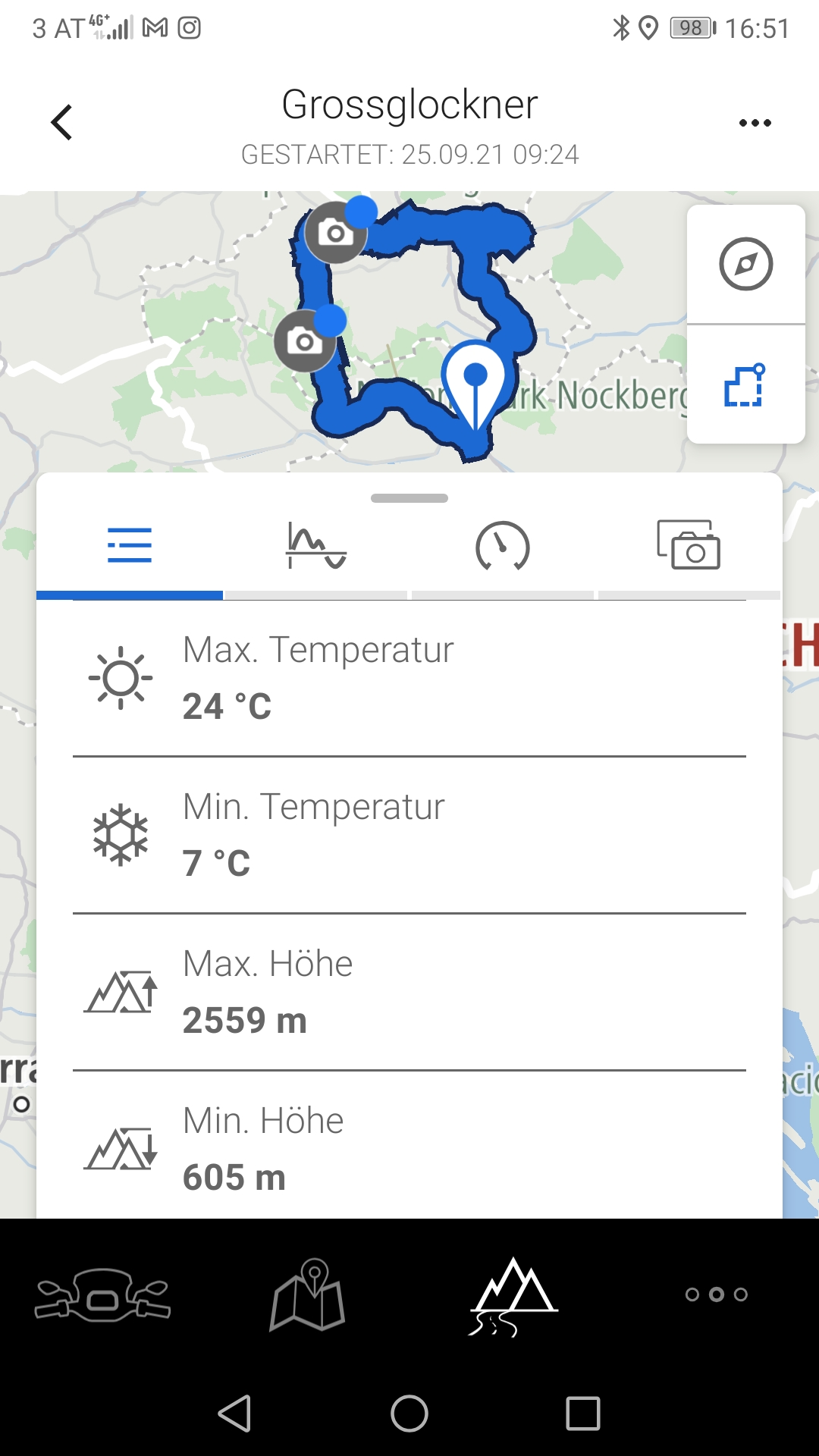Open the map navigation section
This screenshot has width=819, height=1456.
pos(307,1294)
